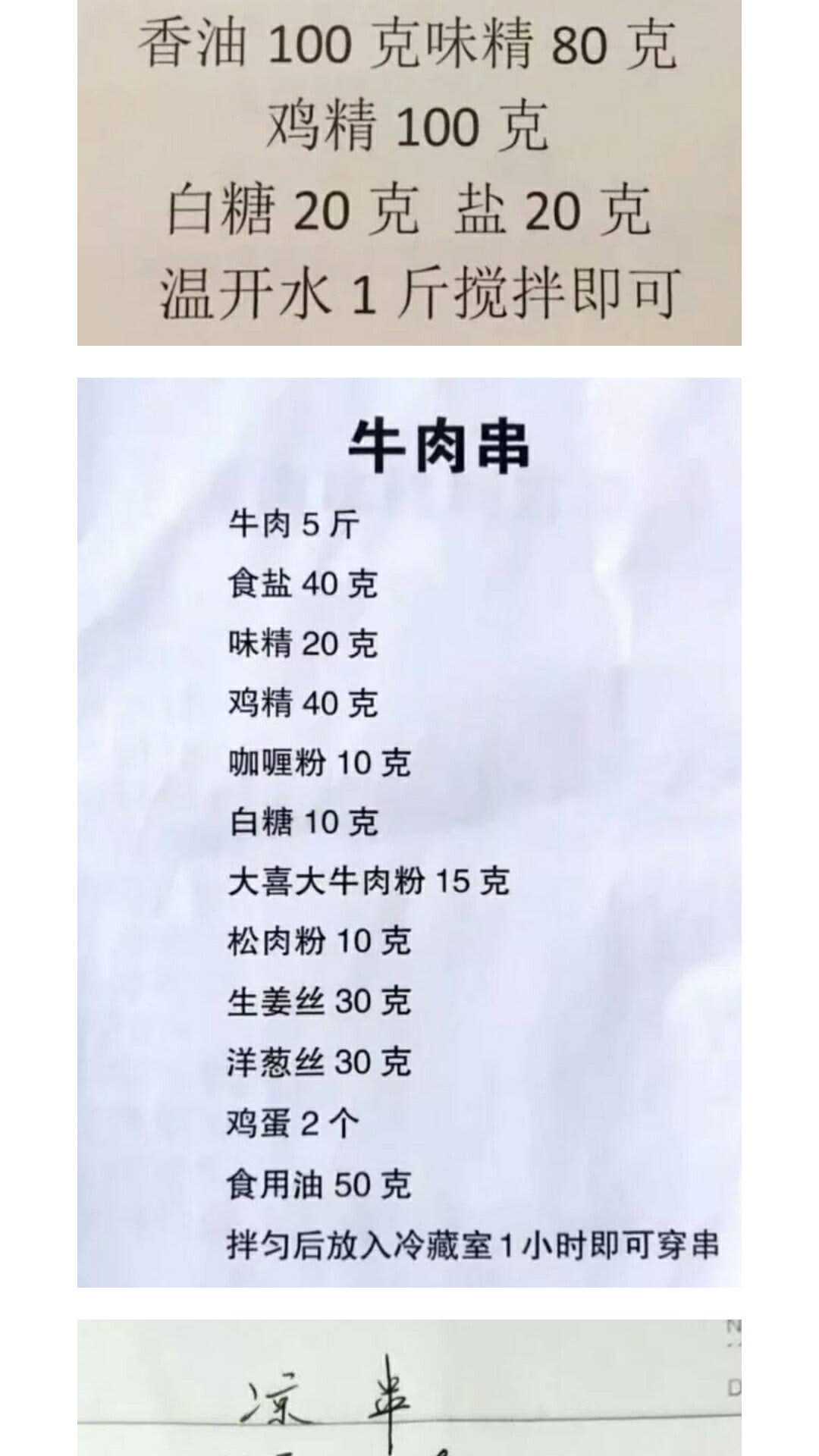The width and height of the screenshot is (819, 1456).
Task: Open the handwritten 凉串 recipe image
Action: click(409, 1388)
